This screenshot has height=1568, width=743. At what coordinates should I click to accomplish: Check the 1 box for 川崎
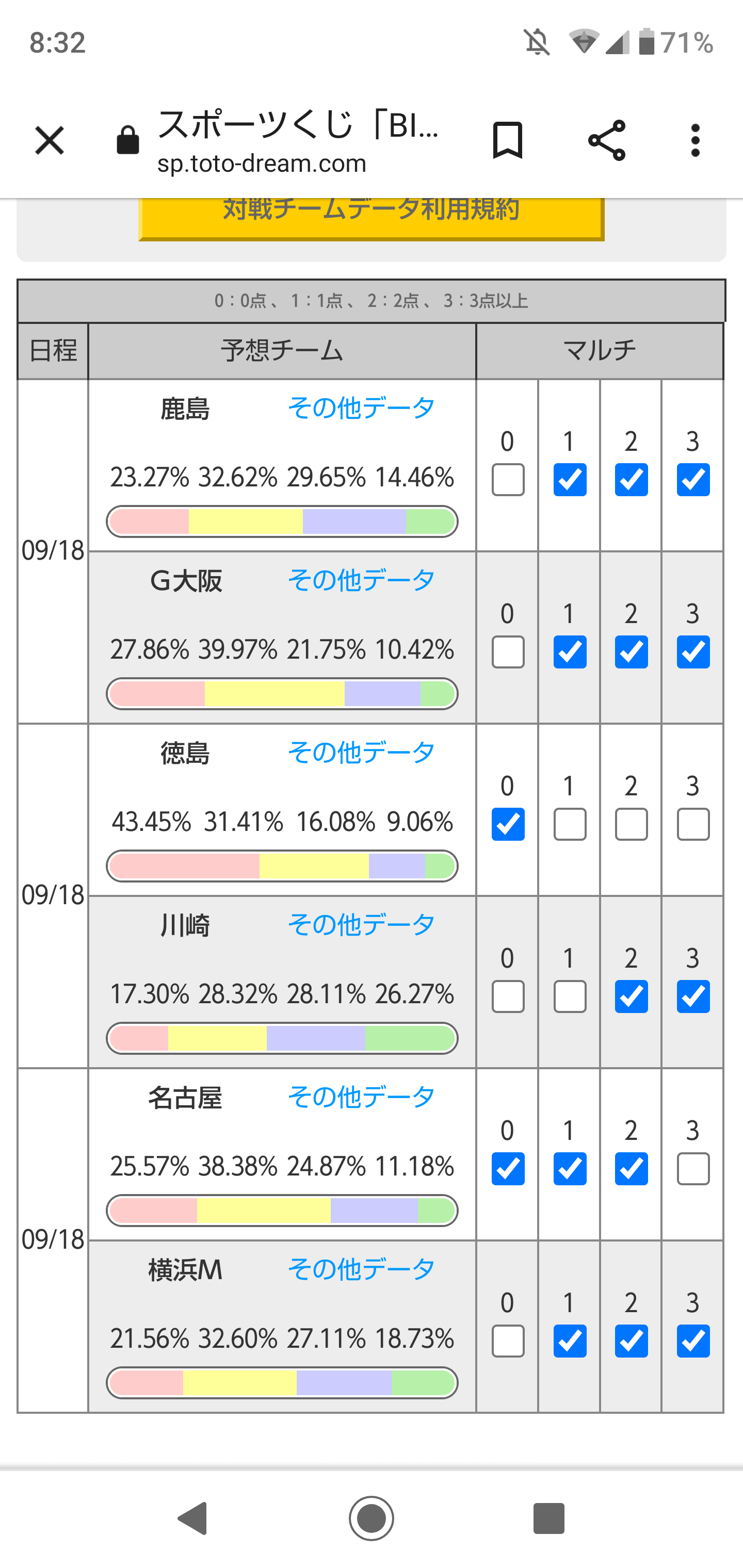coord(570,997)
